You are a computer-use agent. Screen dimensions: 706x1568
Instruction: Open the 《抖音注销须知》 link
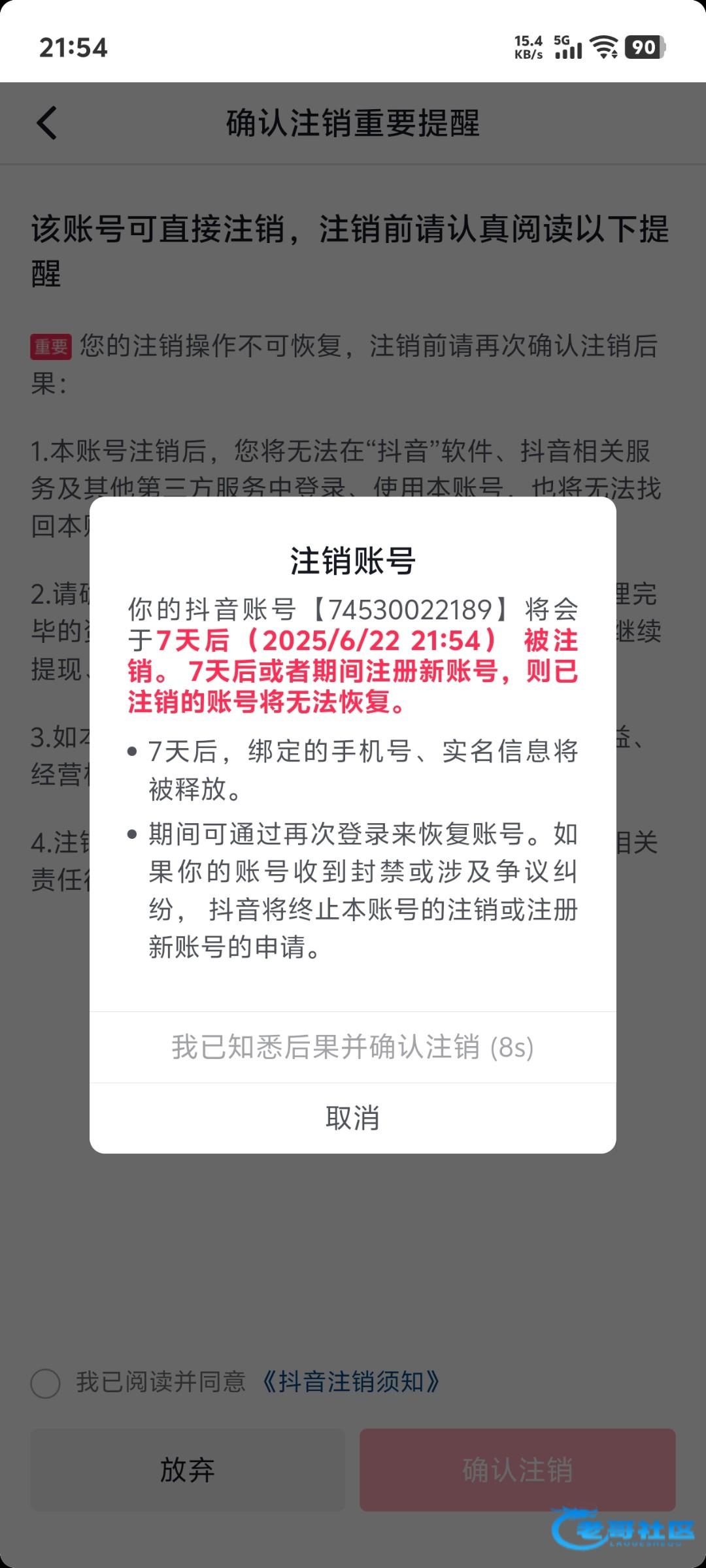click(x=351, y=1382)
